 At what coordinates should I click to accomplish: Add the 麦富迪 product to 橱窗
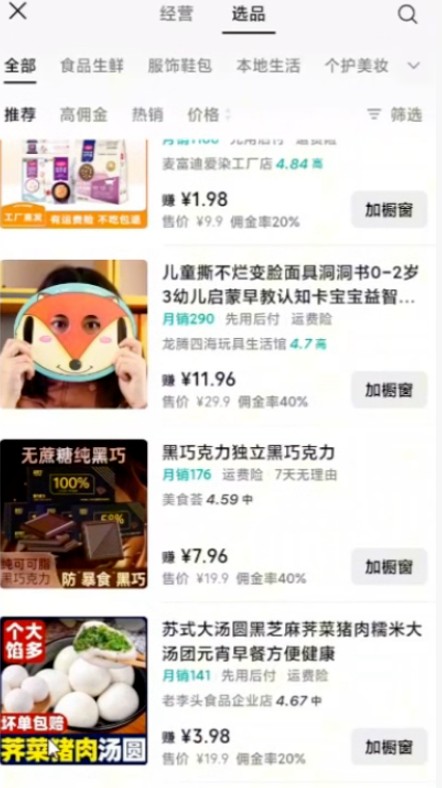click(389, 210)
